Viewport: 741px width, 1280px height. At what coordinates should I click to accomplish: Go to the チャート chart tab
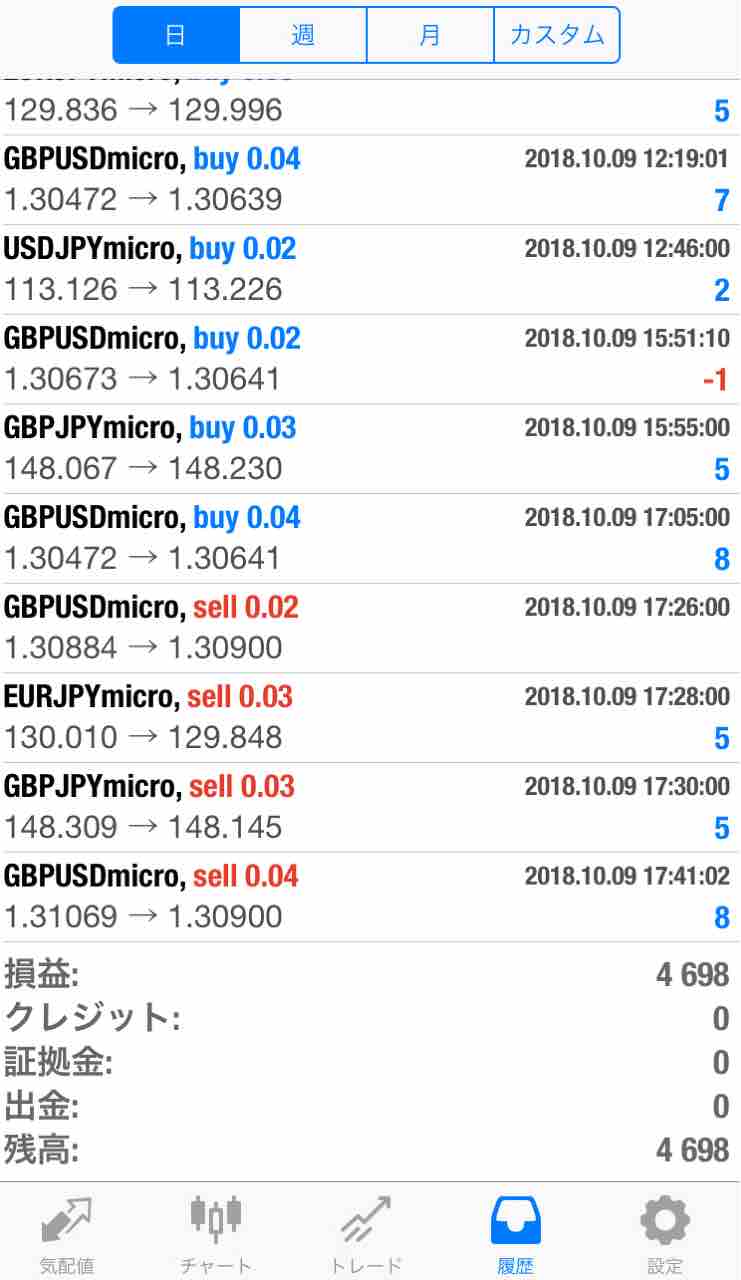pos(216,1232)
